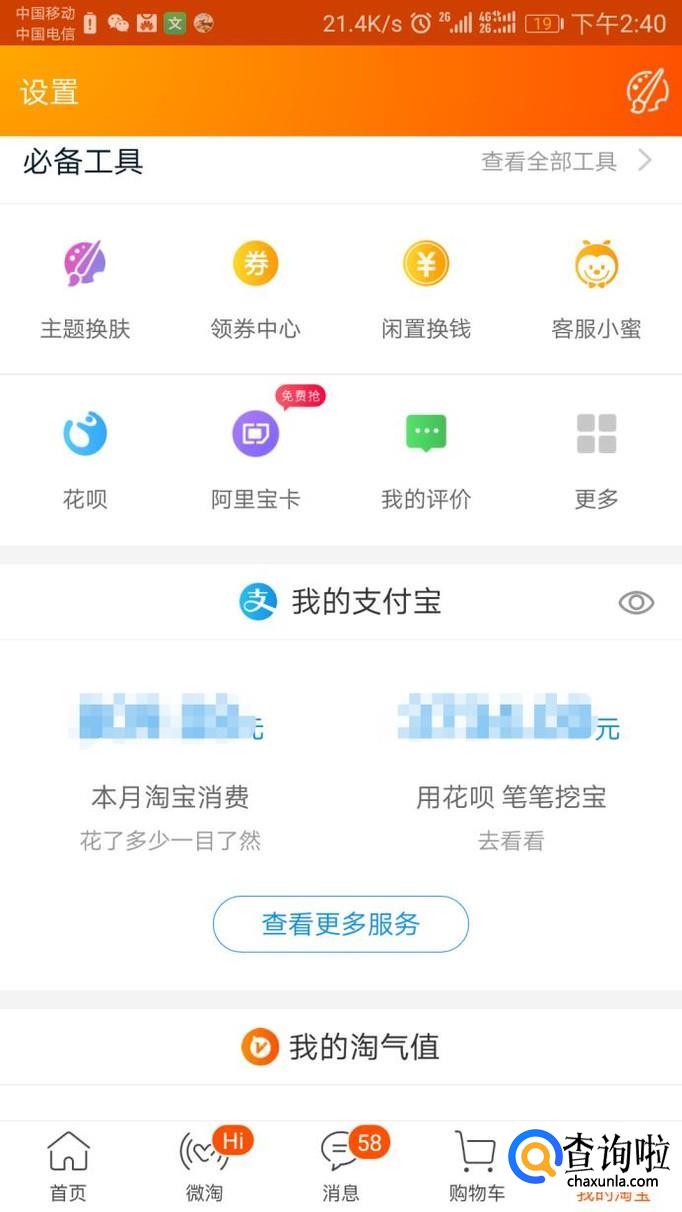The width and height of the screenshot is (682, 1212).
Task: Toggle Alipay amount visibility eye icon
Action: tap(636, 602)
